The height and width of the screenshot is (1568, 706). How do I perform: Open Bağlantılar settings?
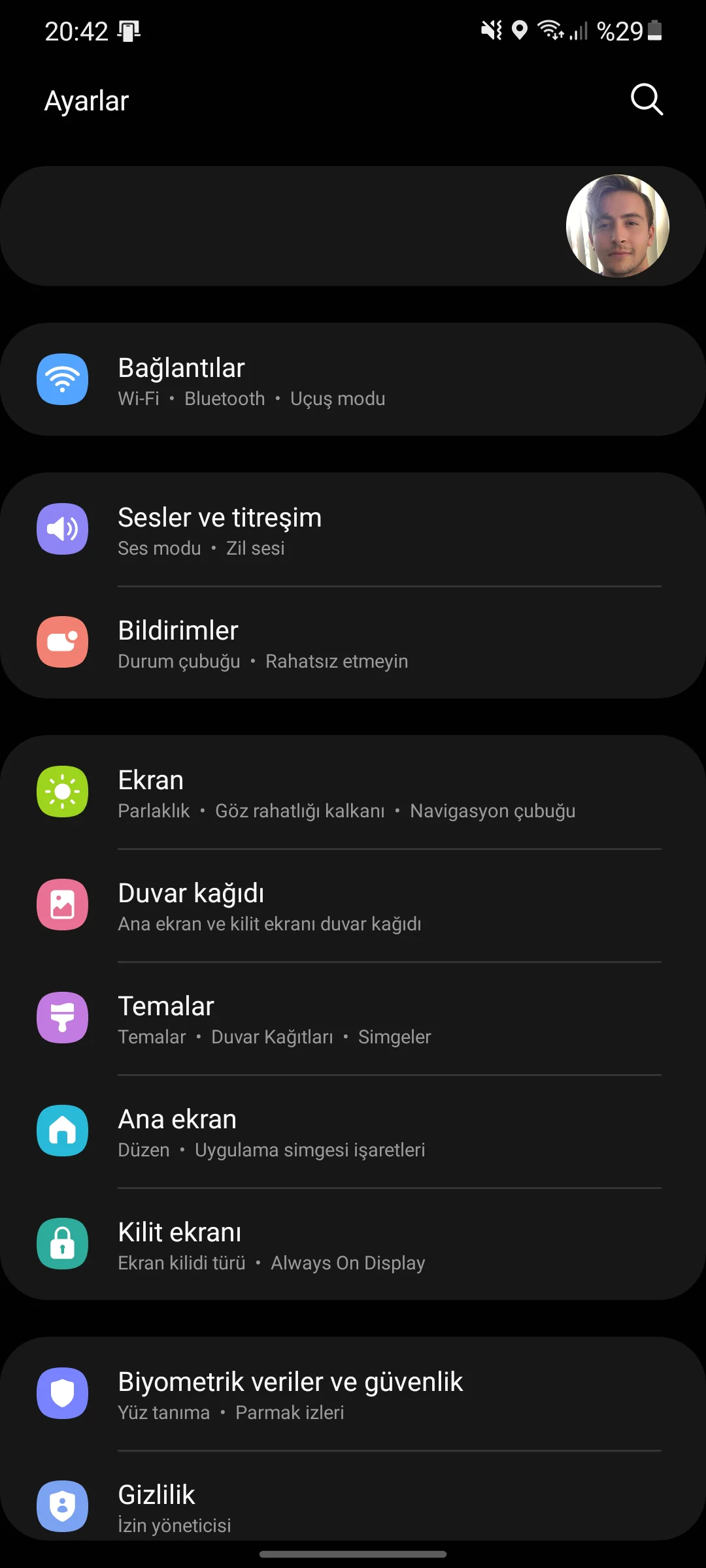[353, 380]
